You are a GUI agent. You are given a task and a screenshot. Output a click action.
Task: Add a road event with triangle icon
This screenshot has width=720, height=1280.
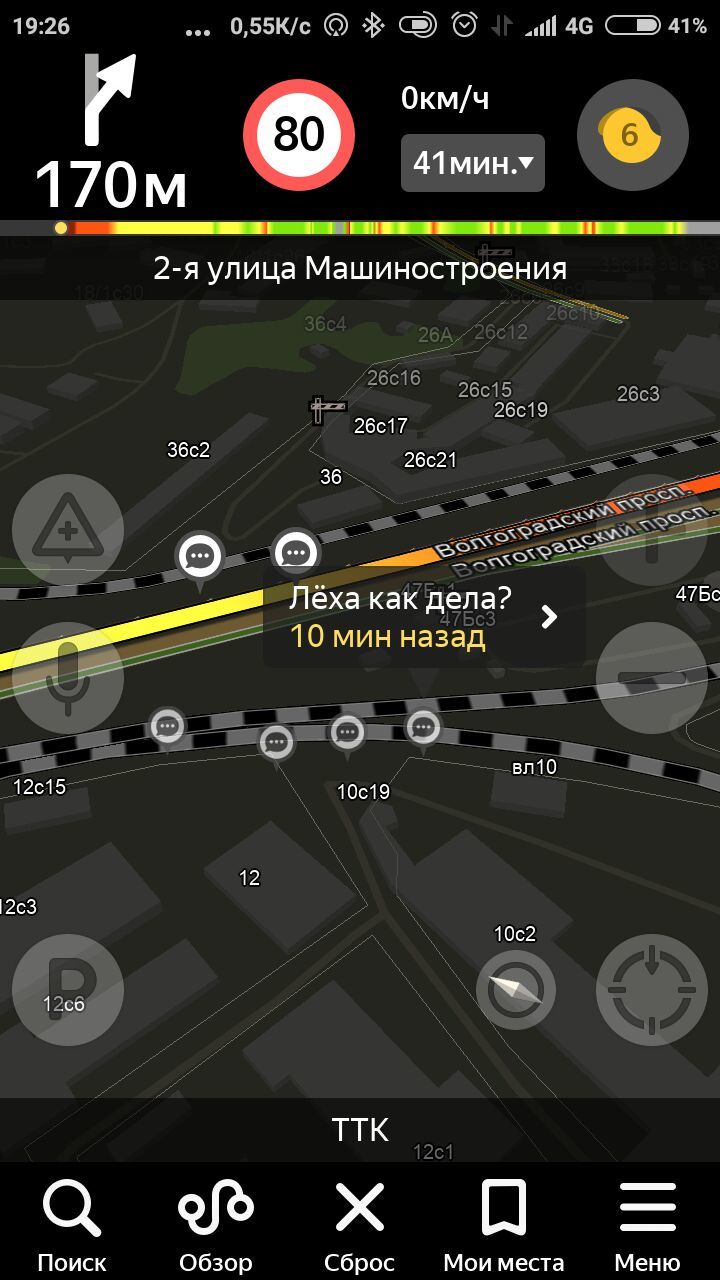68,530
